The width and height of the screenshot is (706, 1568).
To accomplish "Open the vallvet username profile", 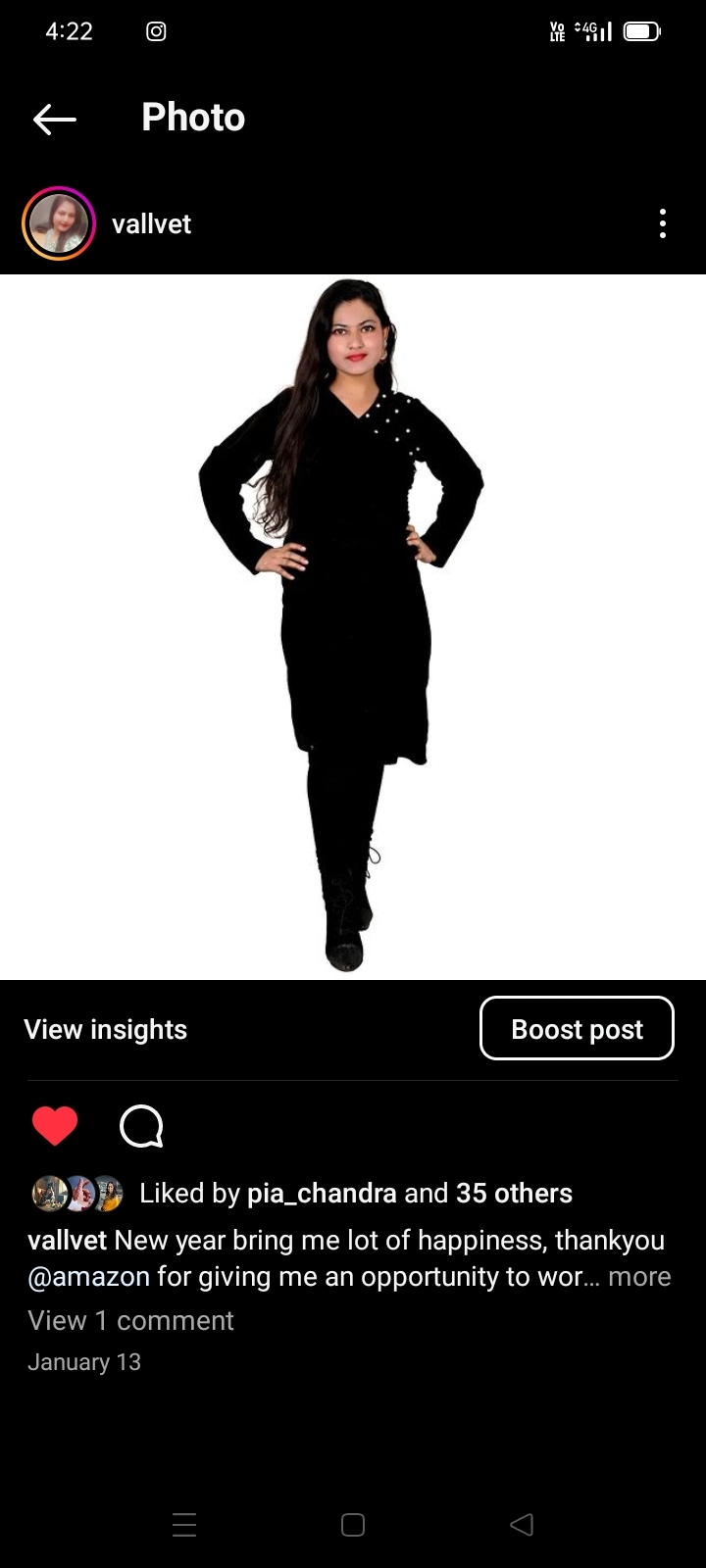I will (151, 224).
